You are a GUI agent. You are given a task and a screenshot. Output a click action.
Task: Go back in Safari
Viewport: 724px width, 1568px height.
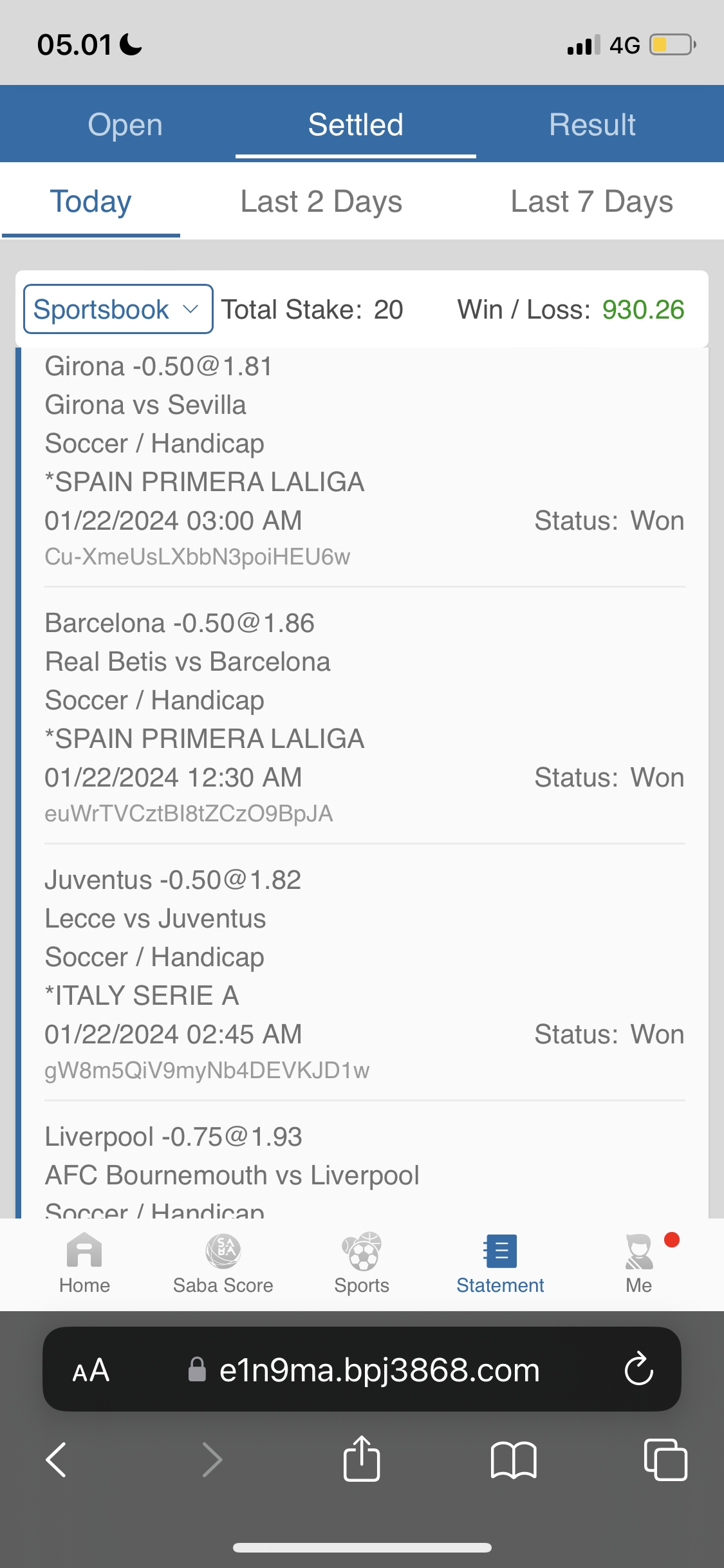[x=57, y=1459]
